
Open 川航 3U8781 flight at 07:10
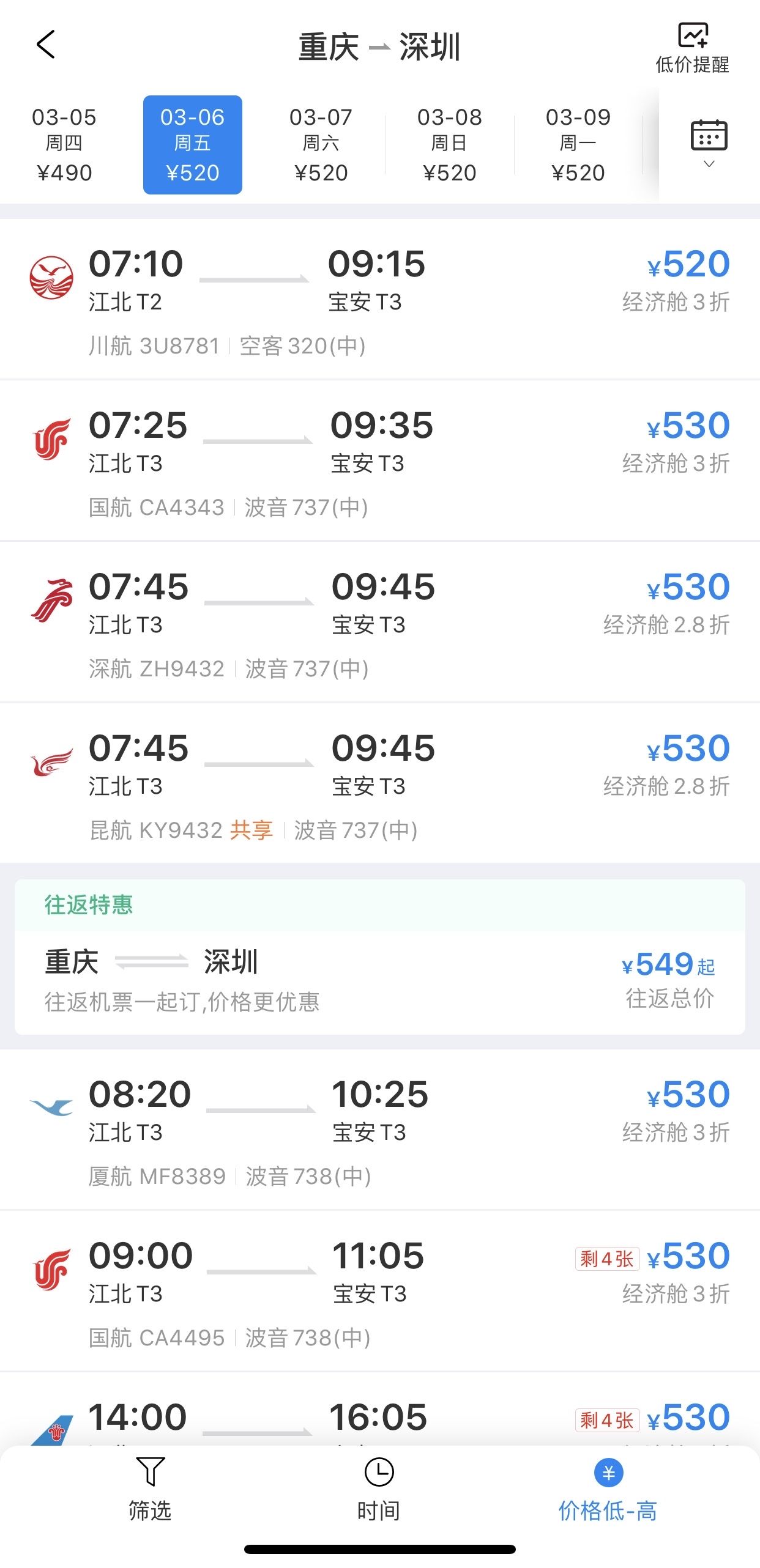pos(379,300)
